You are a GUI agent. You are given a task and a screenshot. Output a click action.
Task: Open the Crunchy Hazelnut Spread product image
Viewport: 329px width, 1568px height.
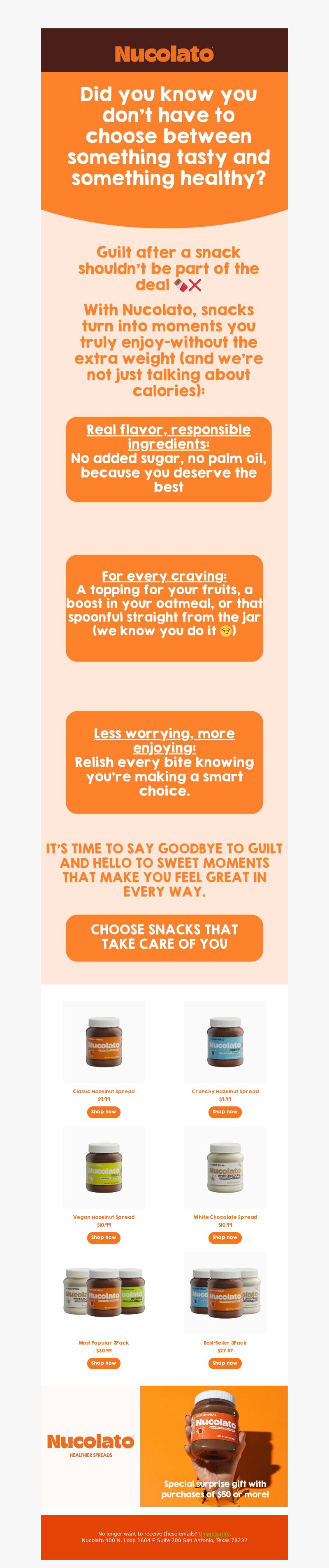225,1042
